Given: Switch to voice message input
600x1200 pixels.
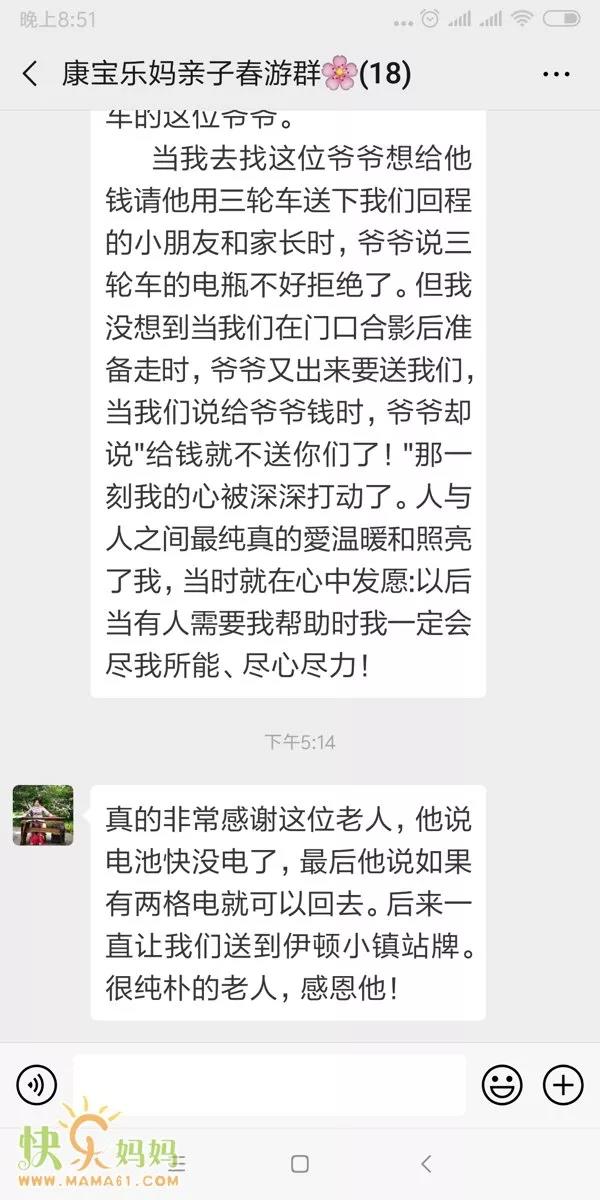Looking at the screenshot, I should [36, 1085].
